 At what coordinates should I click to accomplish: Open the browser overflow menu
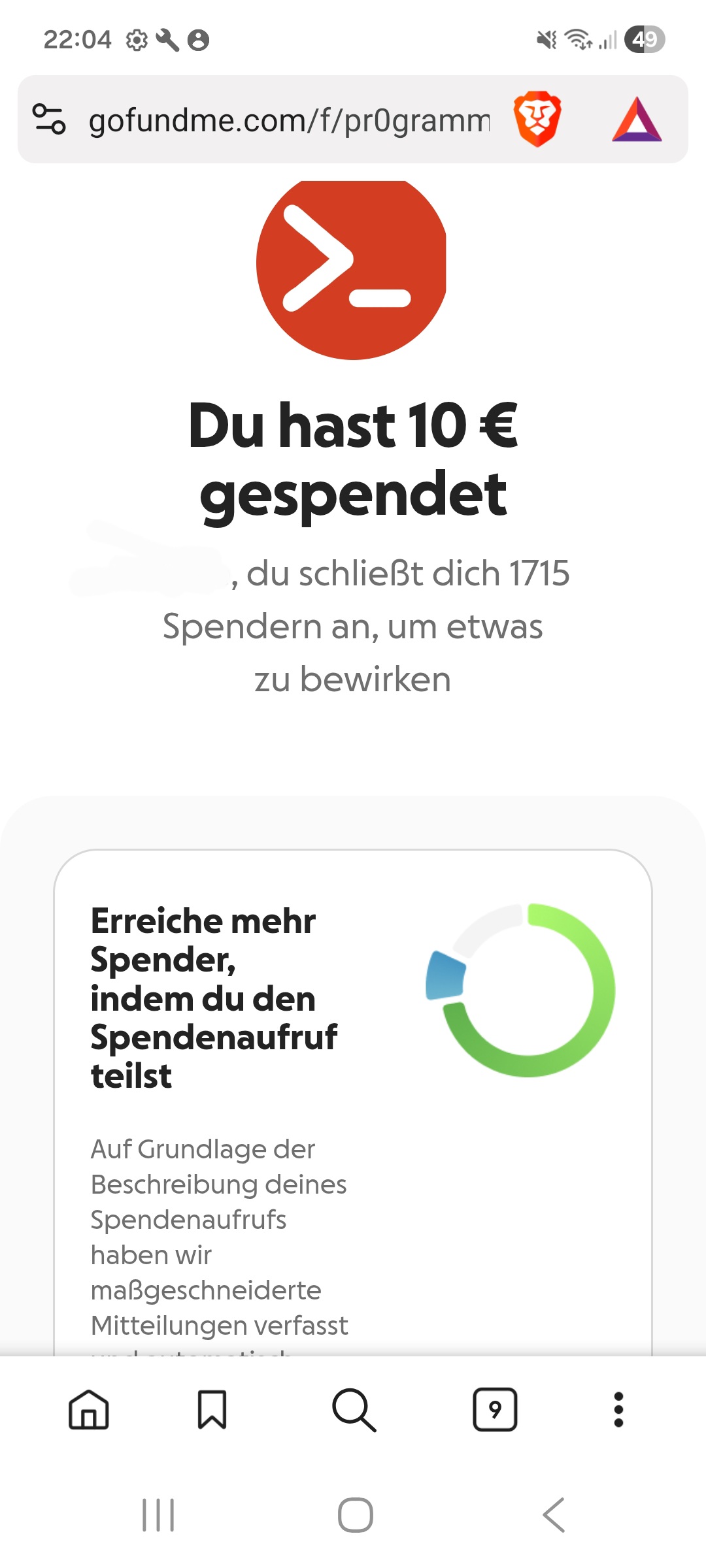click(618, 1409)
